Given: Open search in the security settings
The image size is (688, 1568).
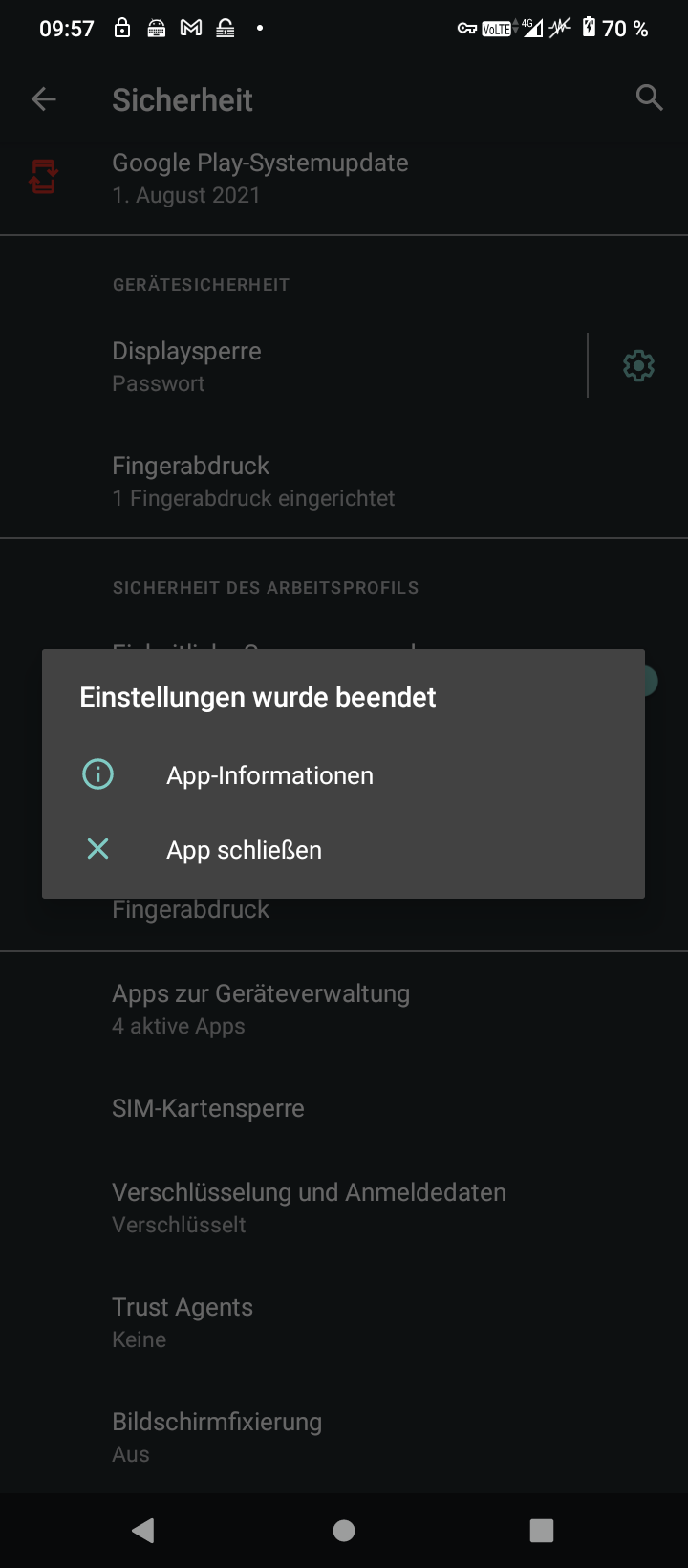Looking at the screenshot, I should coord(648,98).
